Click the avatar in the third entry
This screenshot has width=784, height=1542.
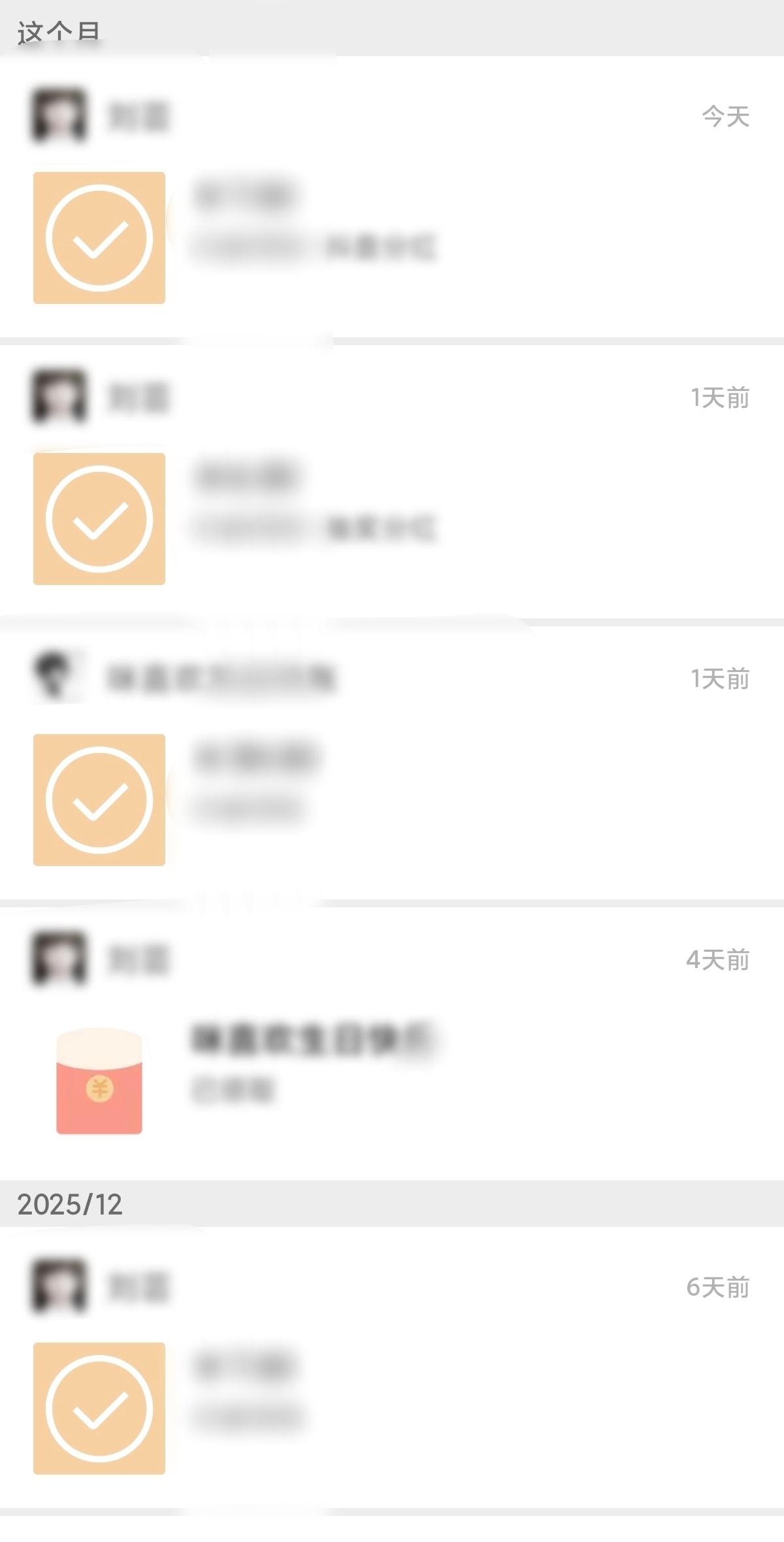[57, 678]
